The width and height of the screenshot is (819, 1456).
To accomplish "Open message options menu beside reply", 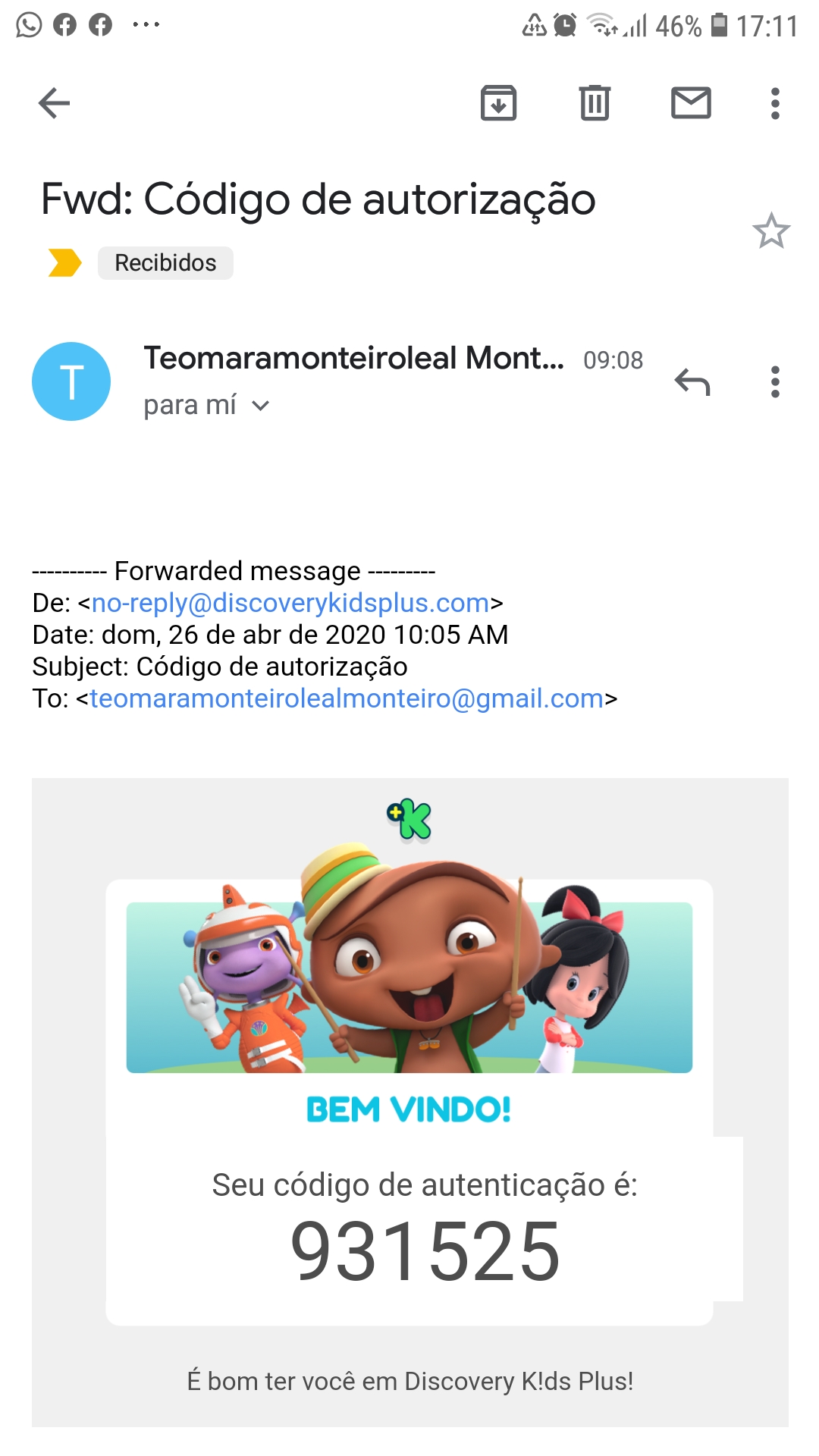I will pyautogui.click(x=774, y=381).
